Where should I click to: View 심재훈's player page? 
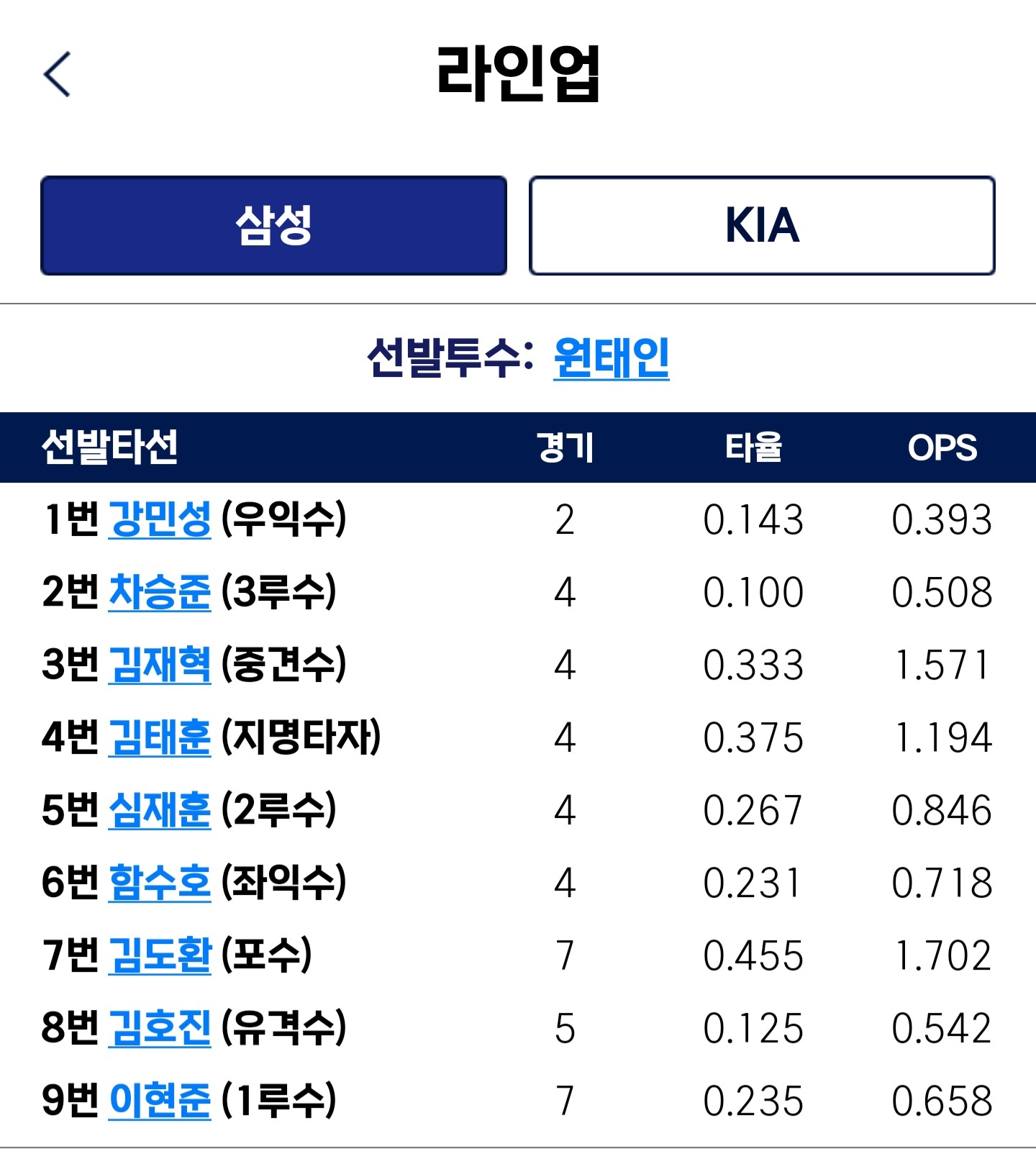click(x=160, y=809)
